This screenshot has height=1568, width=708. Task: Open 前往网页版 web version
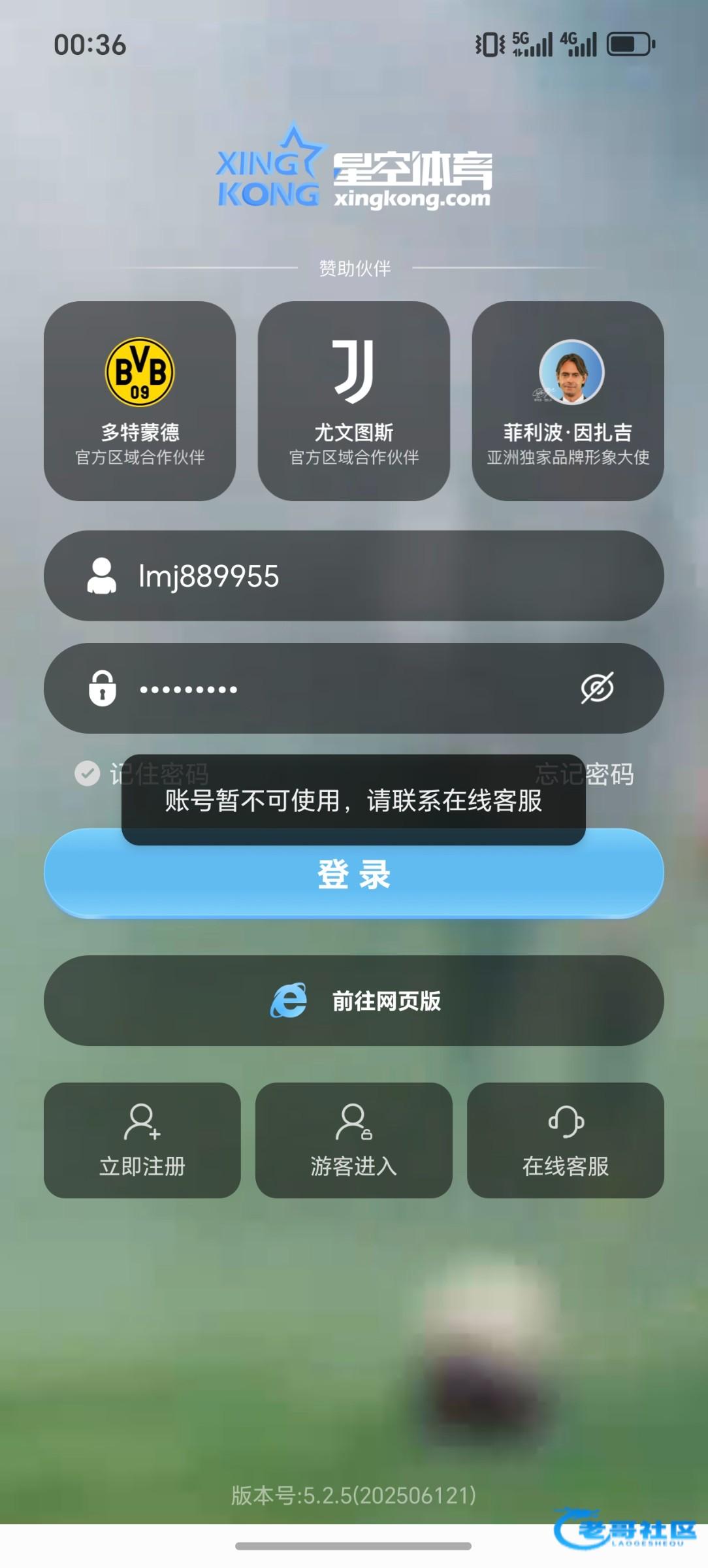(353, 1000)
